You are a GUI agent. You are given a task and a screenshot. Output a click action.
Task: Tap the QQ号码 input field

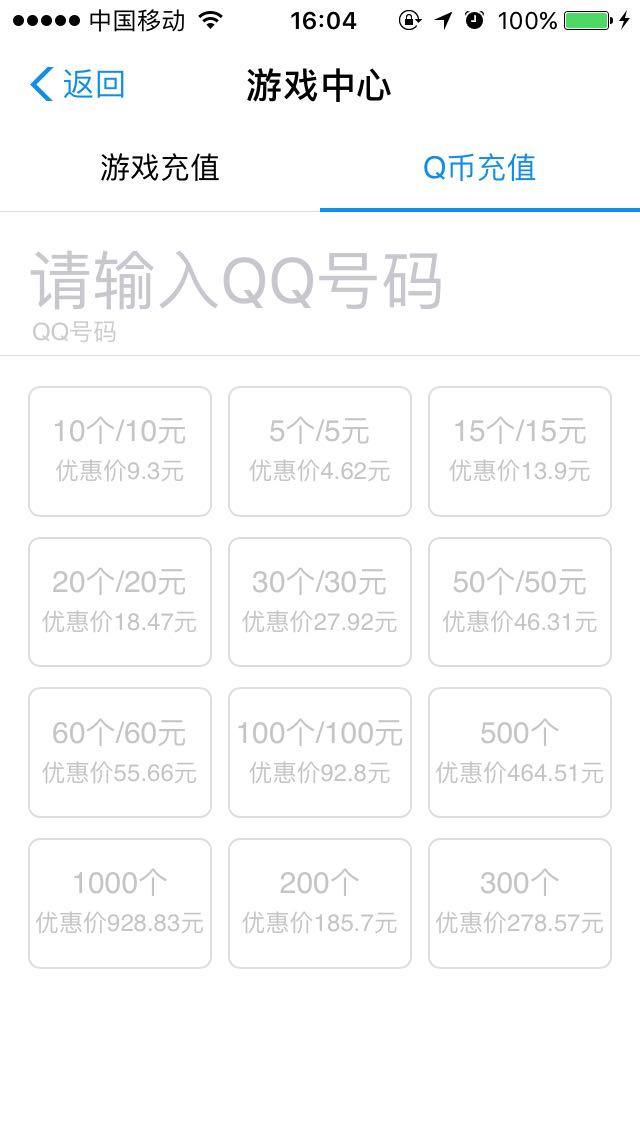(x=320, y=283)
